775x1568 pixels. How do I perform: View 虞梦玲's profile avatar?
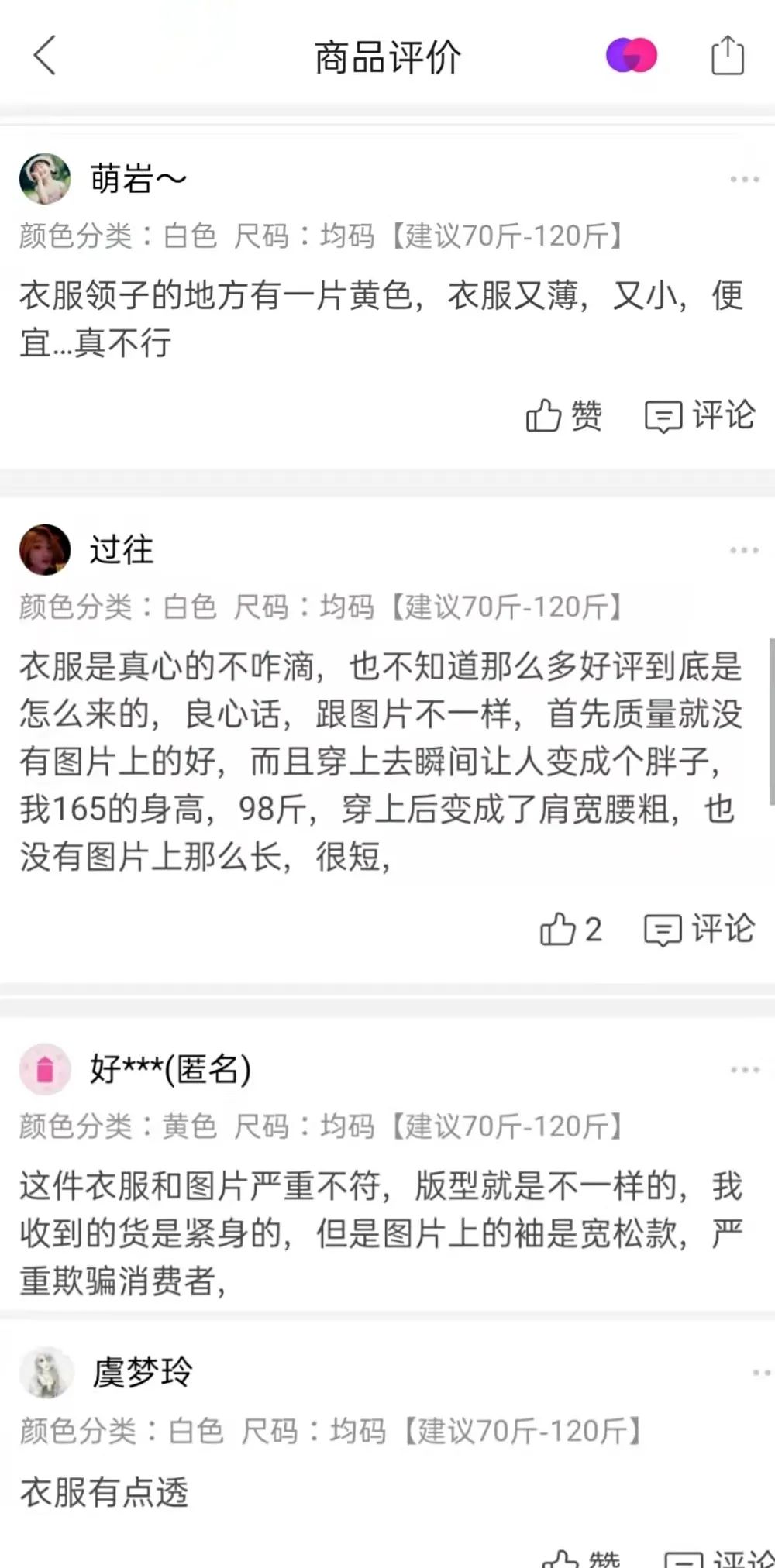46,1372
